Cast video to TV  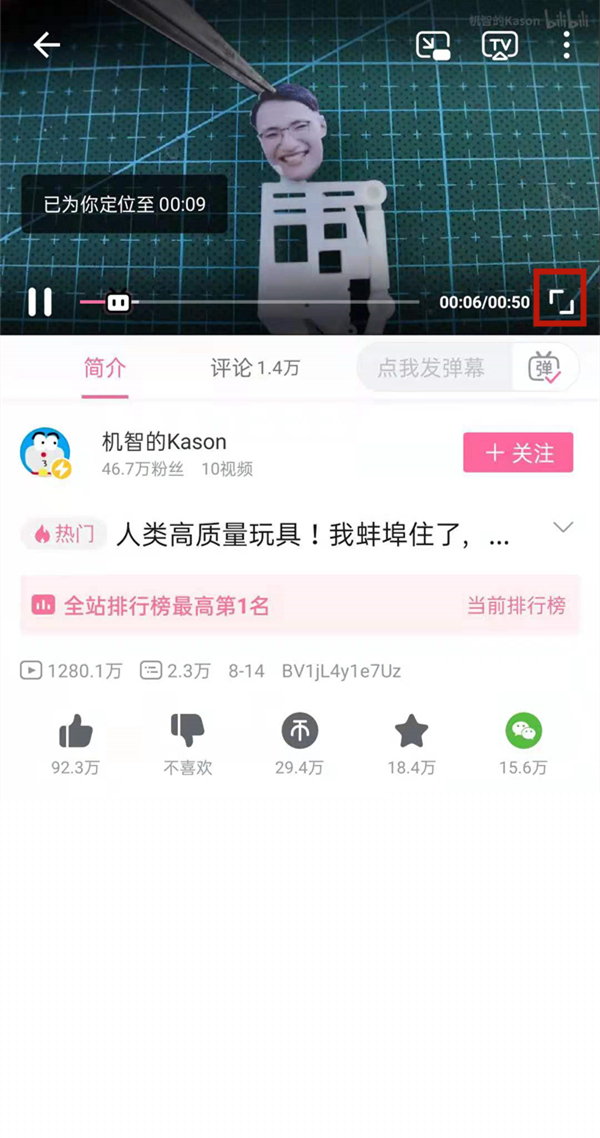[499, 45]
